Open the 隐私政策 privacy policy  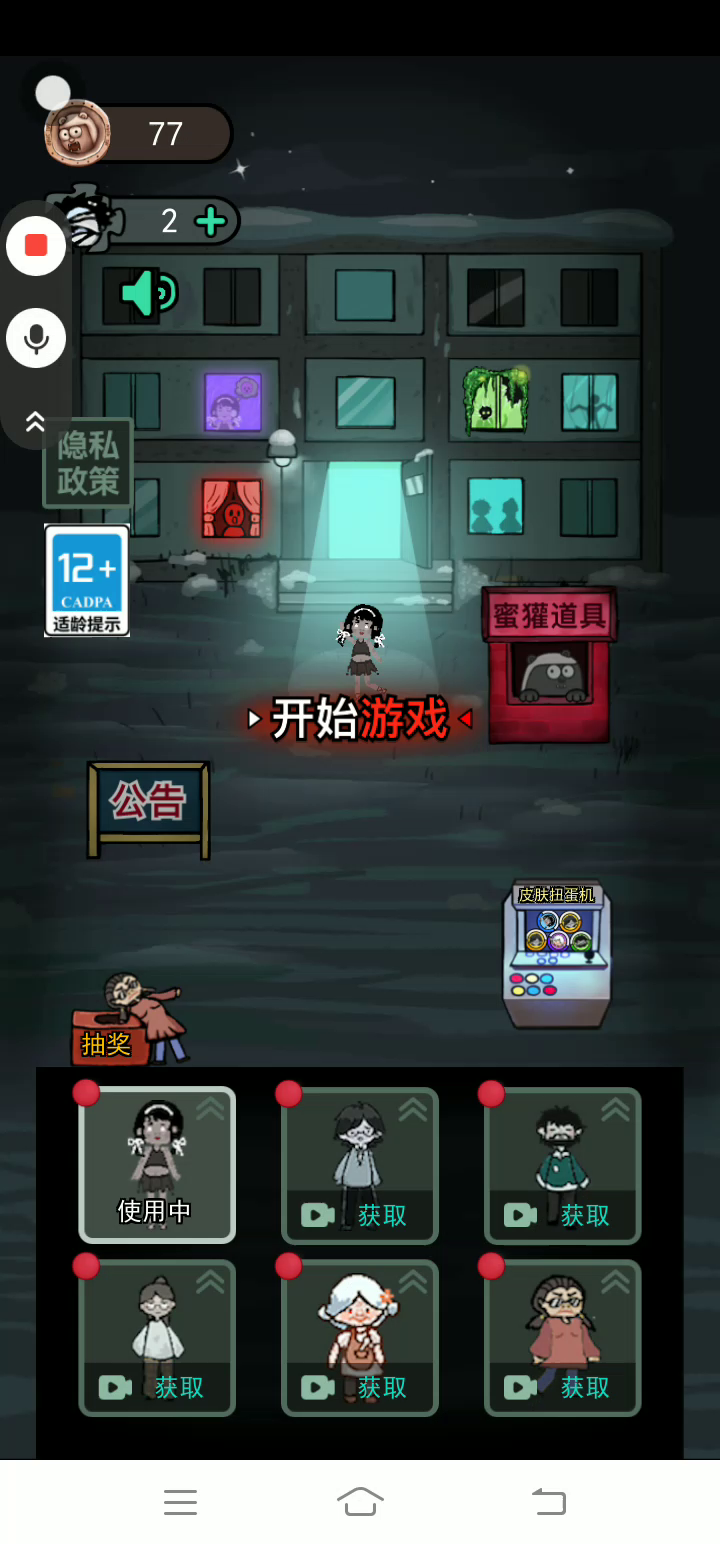tap(88, 463)
